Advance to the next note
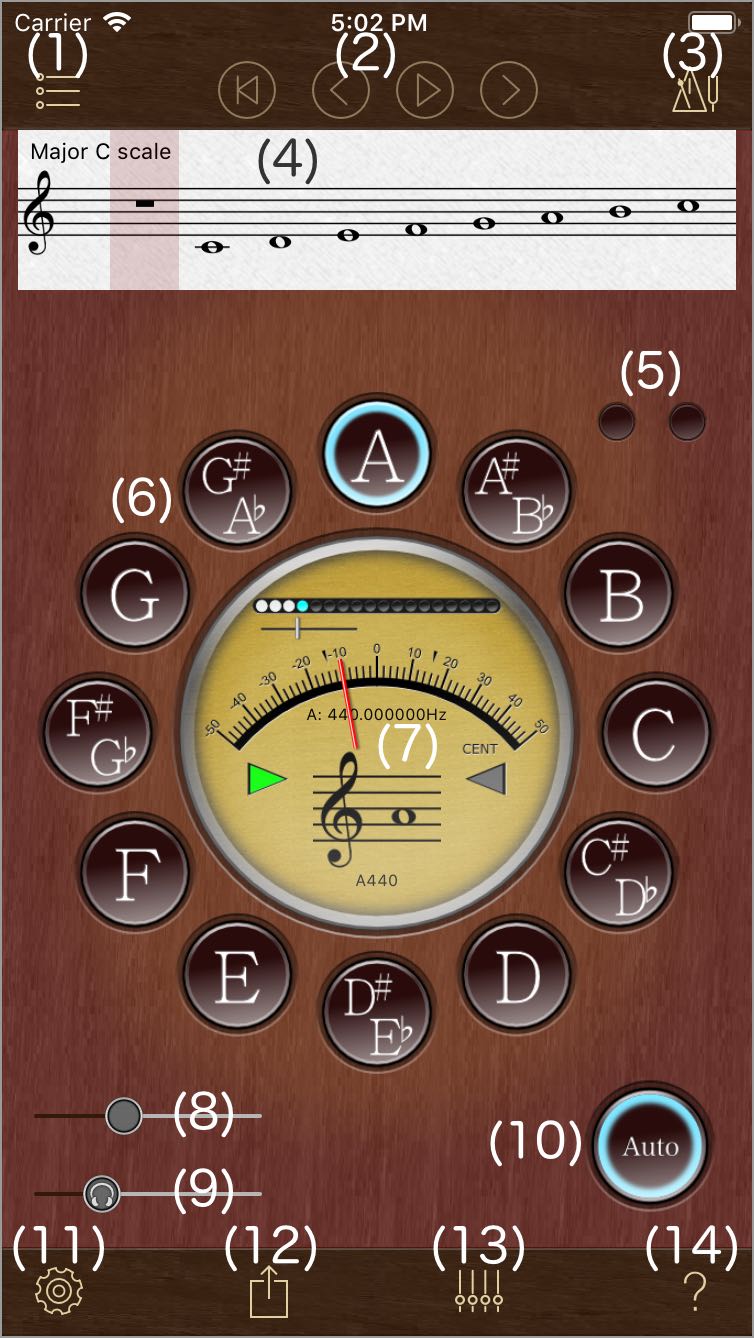The width and height of the screenshot is (754, 1338). [509, 91]
